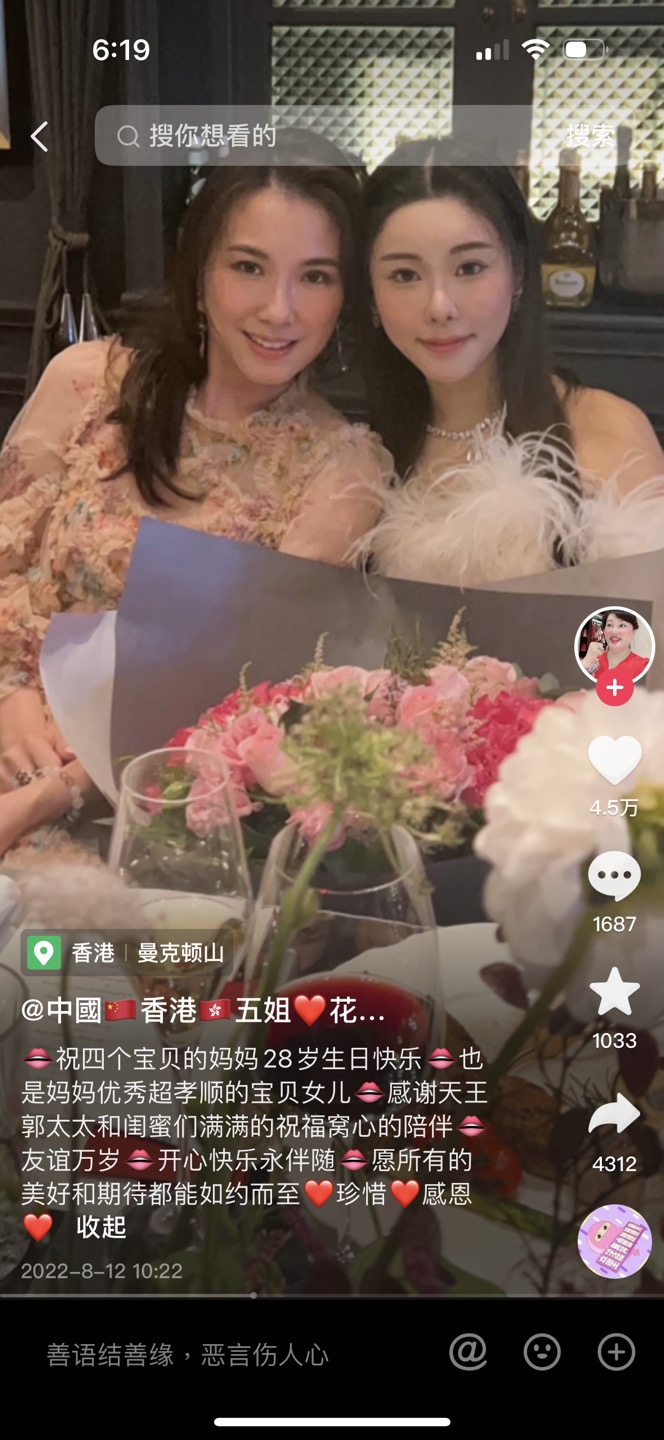Go back using the left arrow
The height and width of the screenshot is (1440, 664).
tap(40, 137)
